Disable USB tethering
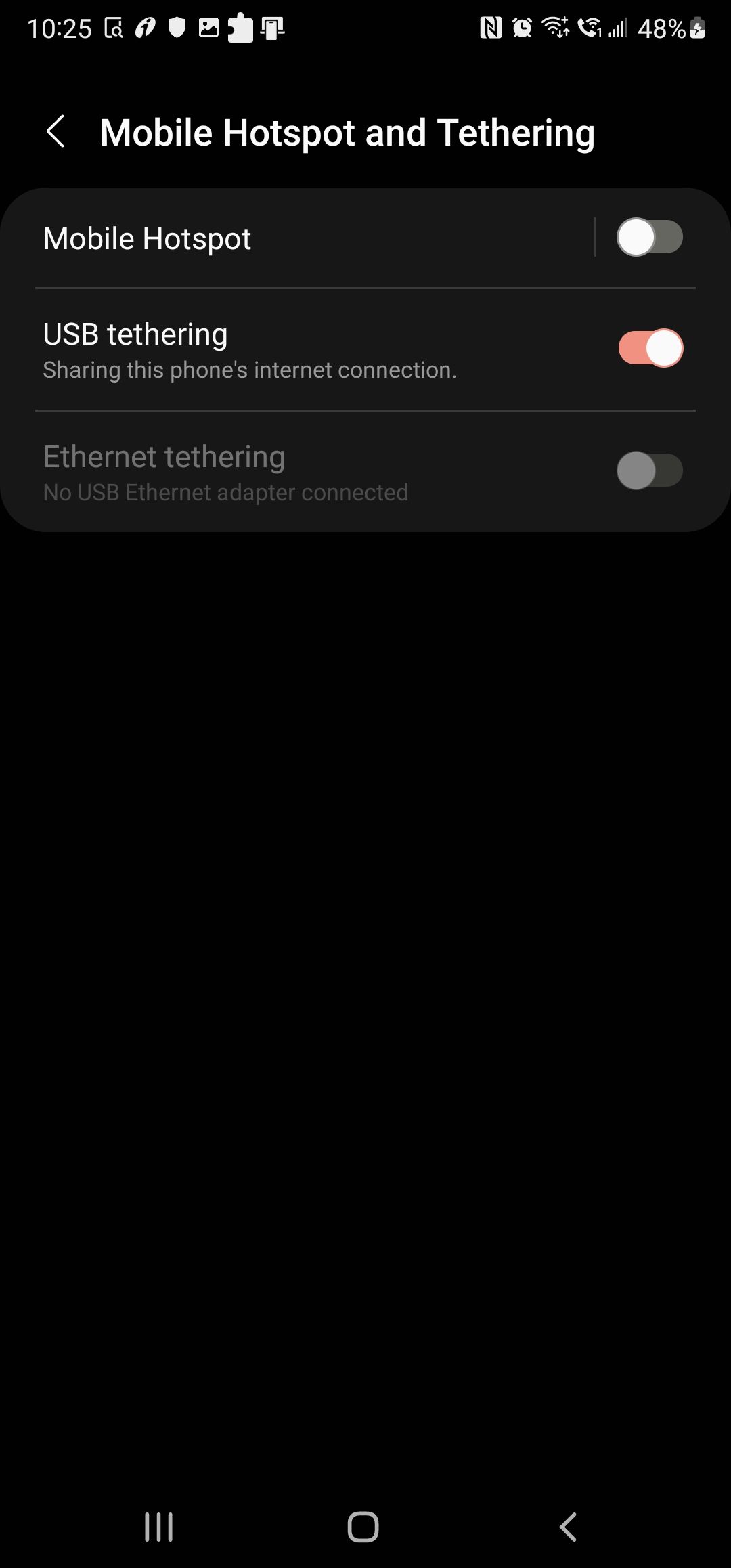731x1568 pixels. coord(648,348)
